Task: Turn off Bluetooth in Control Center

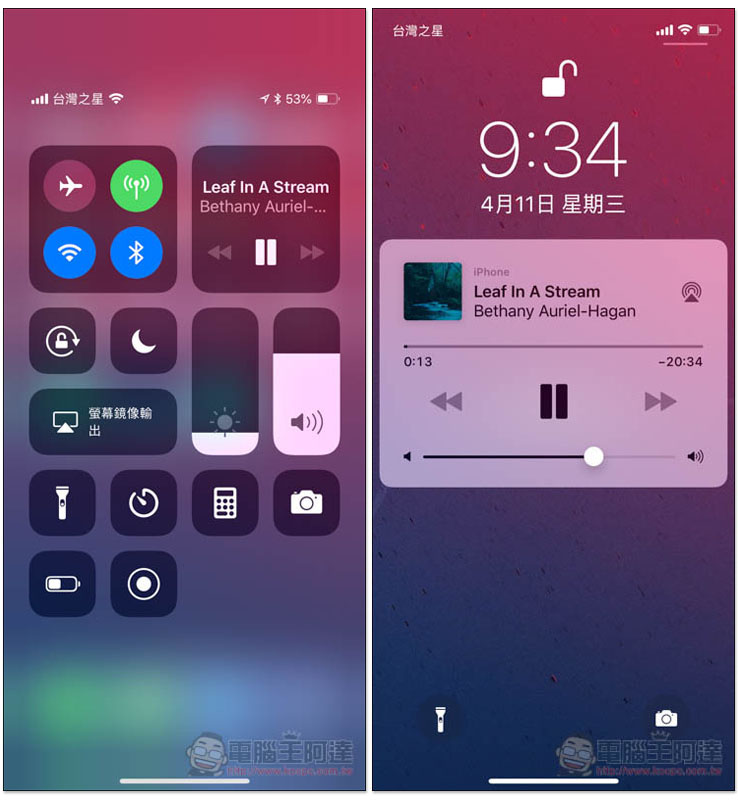Action: pyautogui.click(x=136, y=253)
